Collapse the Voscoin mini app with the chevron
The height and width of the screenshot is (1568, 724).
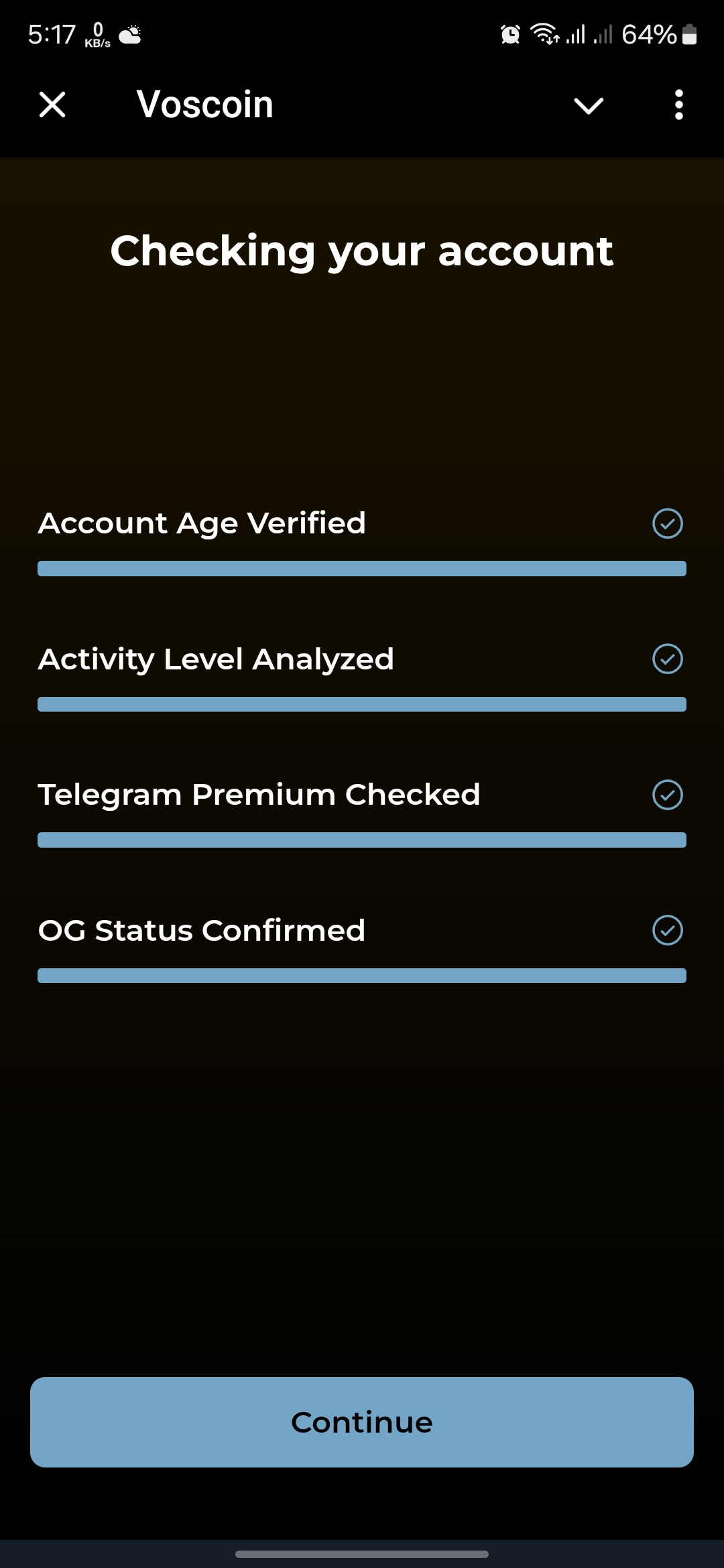pos(587,105)
